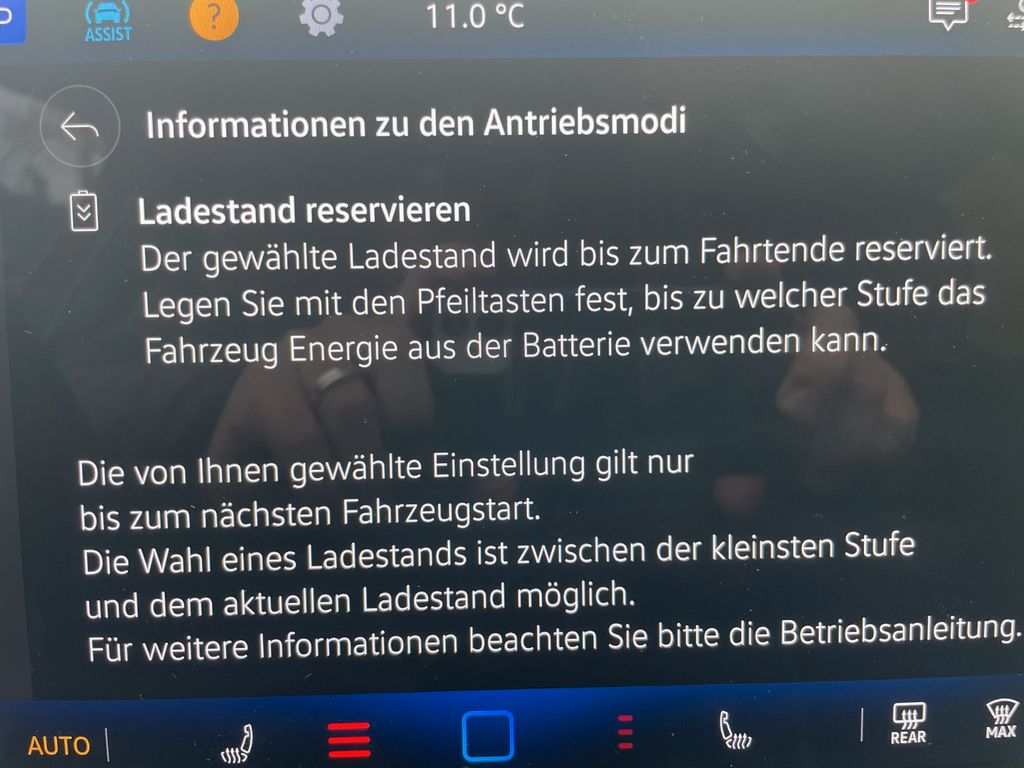Screen dimensions: 1024x768
Task: Toggle the MAX windshield defrost
Action: tap(1000, 720)
